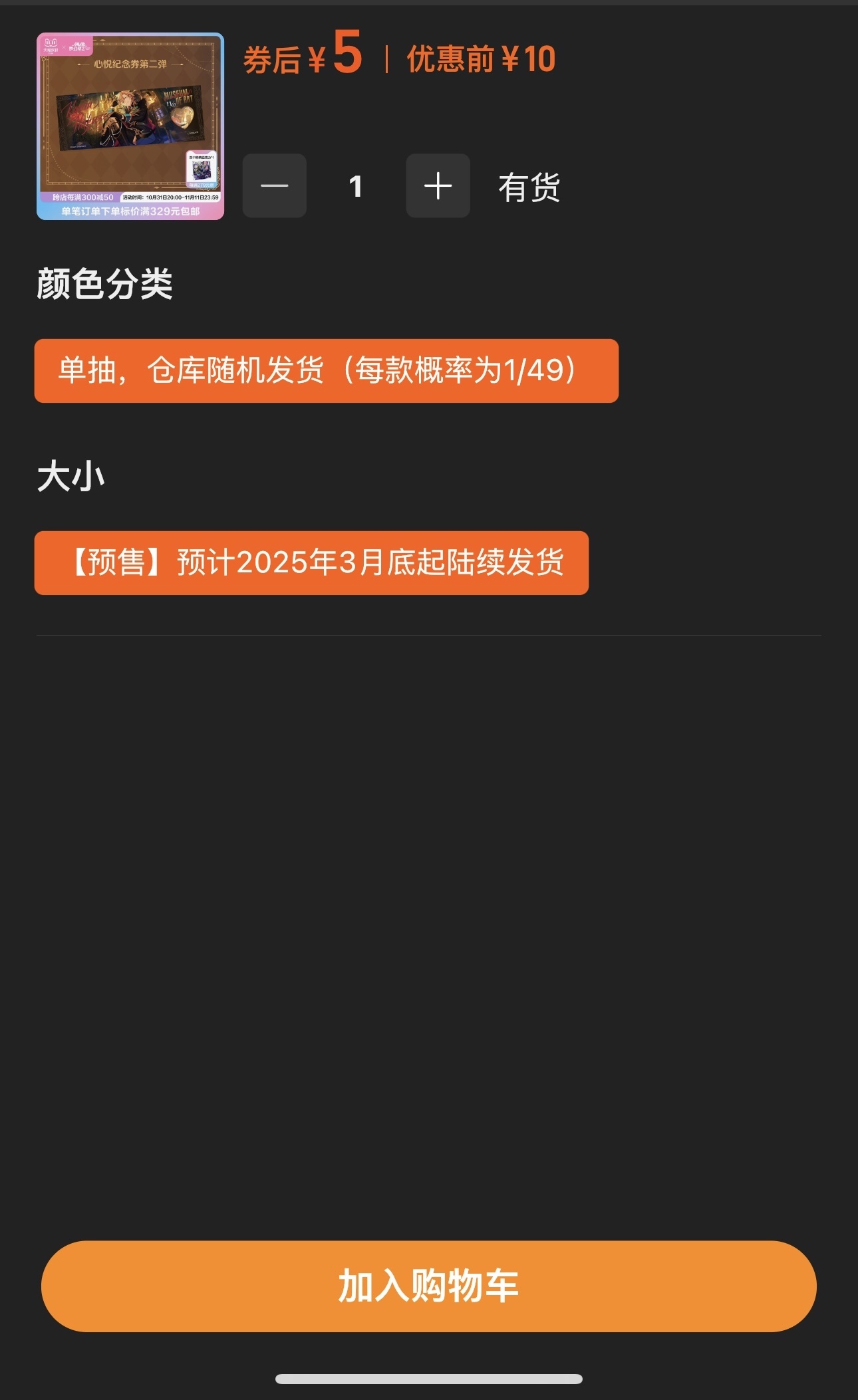Open the product thumbnail image
This screenshot has width=858, height=1400.
pos(130,126)
